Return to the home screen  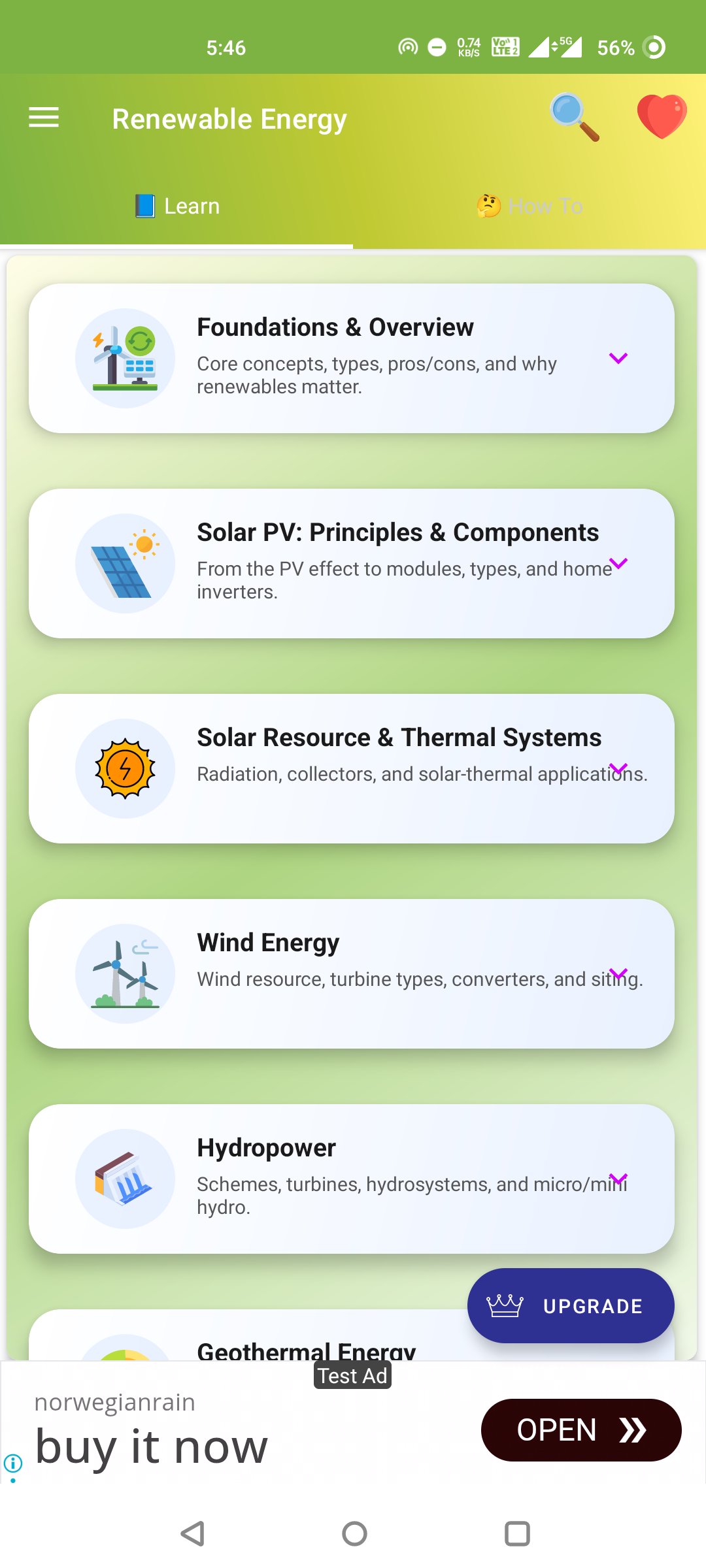point(354,1533)
